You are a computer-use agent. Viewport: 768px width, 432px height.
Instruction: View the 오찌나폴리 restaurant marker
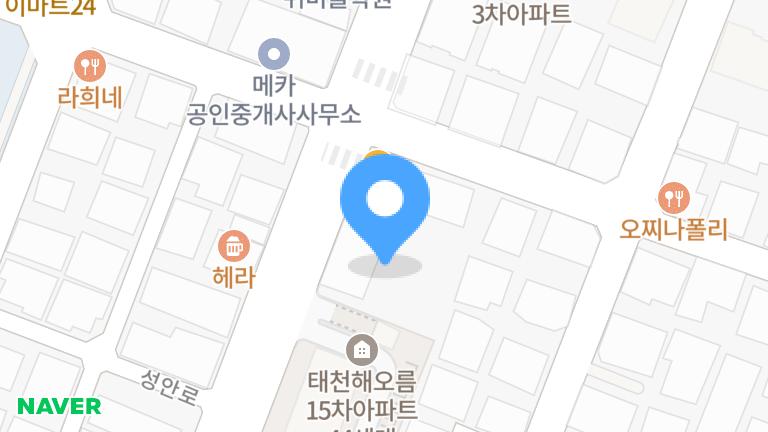tap(674, 197)
